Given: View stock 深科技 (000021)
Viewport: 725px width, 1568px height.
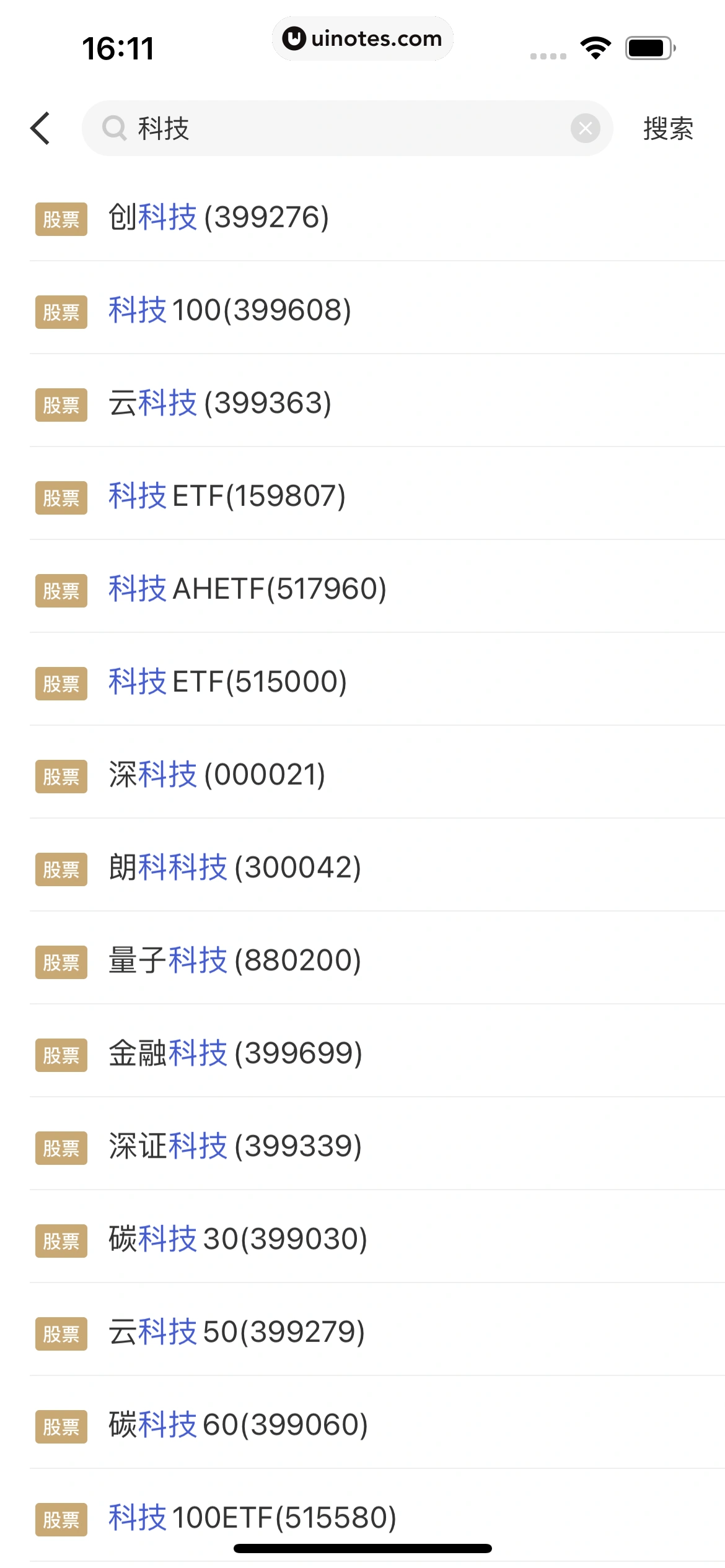Looking at the screenshot, I should [217, 775].
